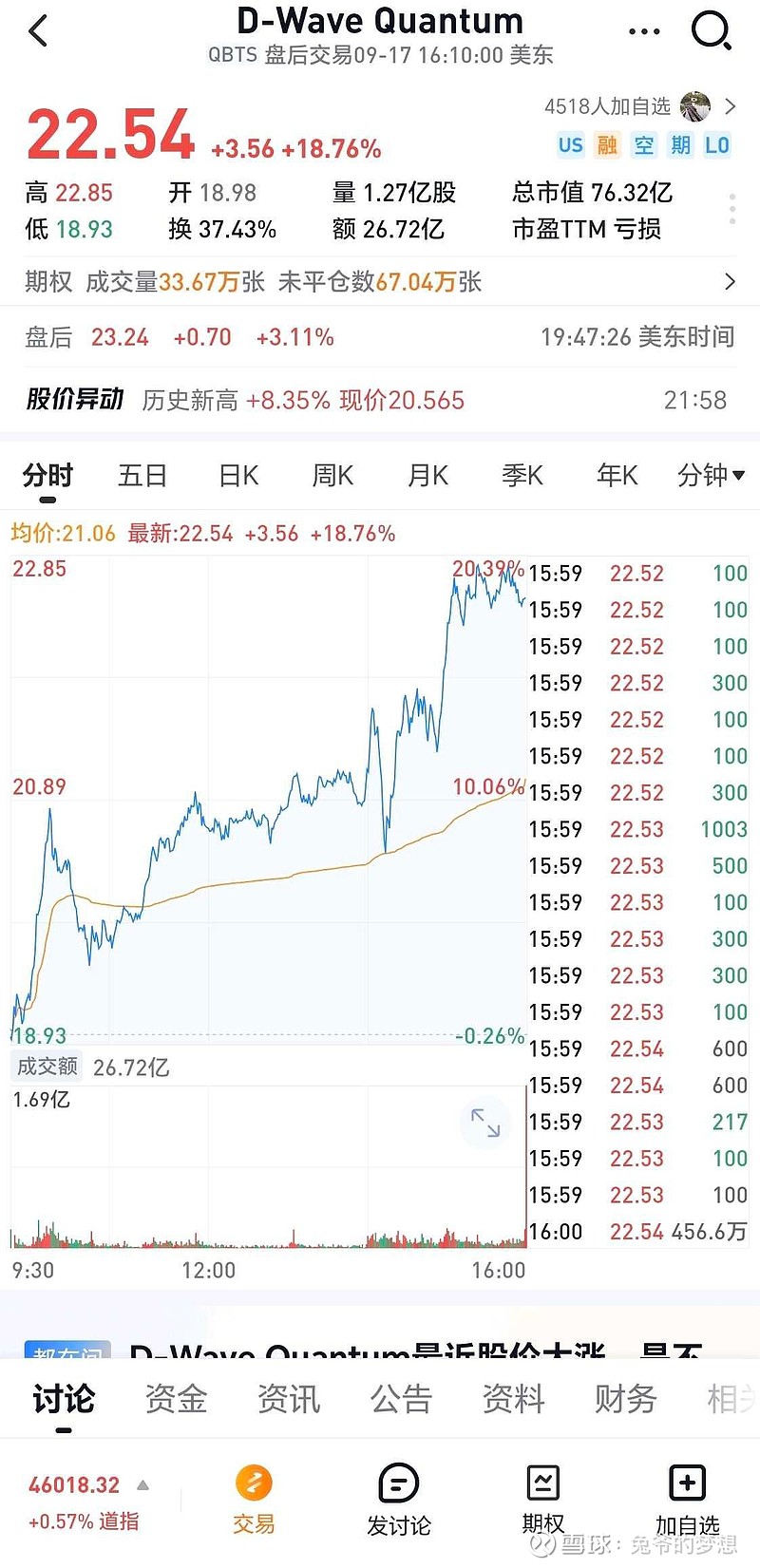Show the 月K chart

click(427, 475)
